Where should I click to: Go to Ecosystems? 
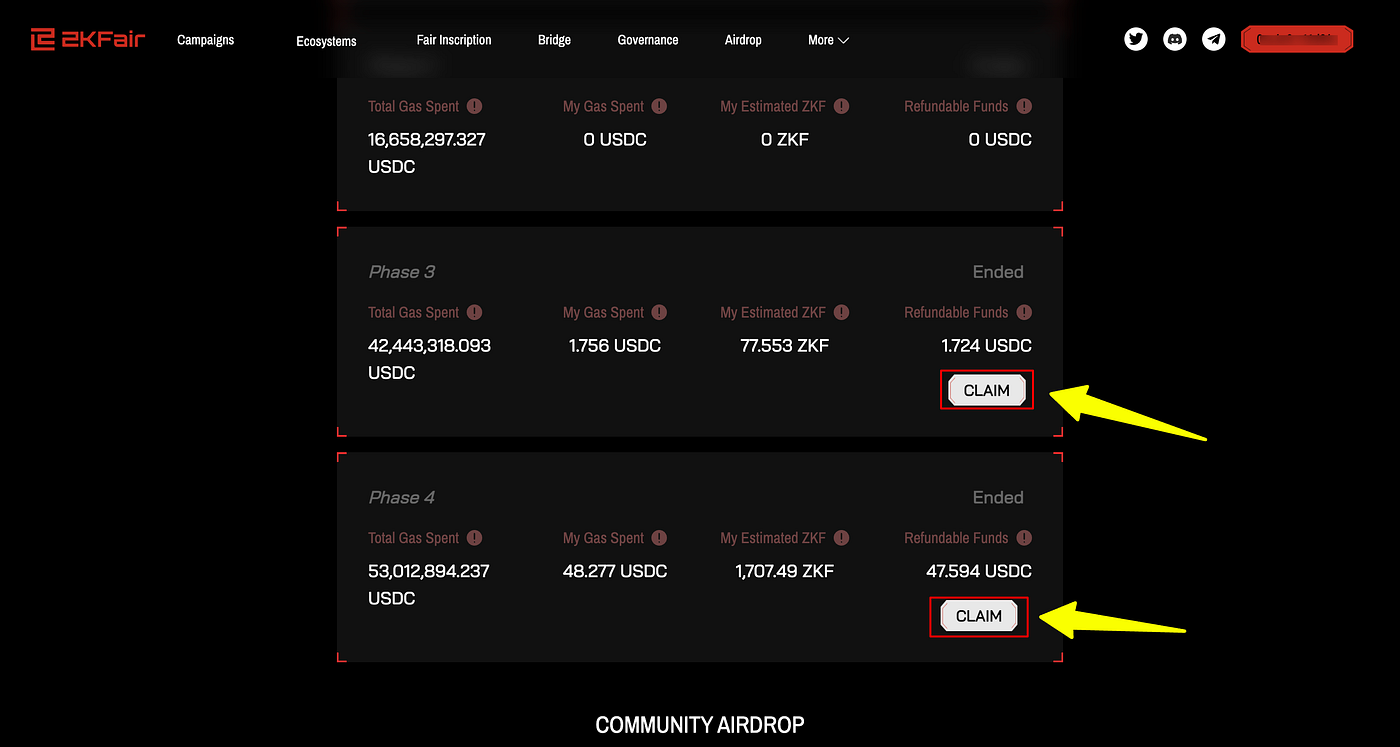pyautogui.click(x=326, y=41)
